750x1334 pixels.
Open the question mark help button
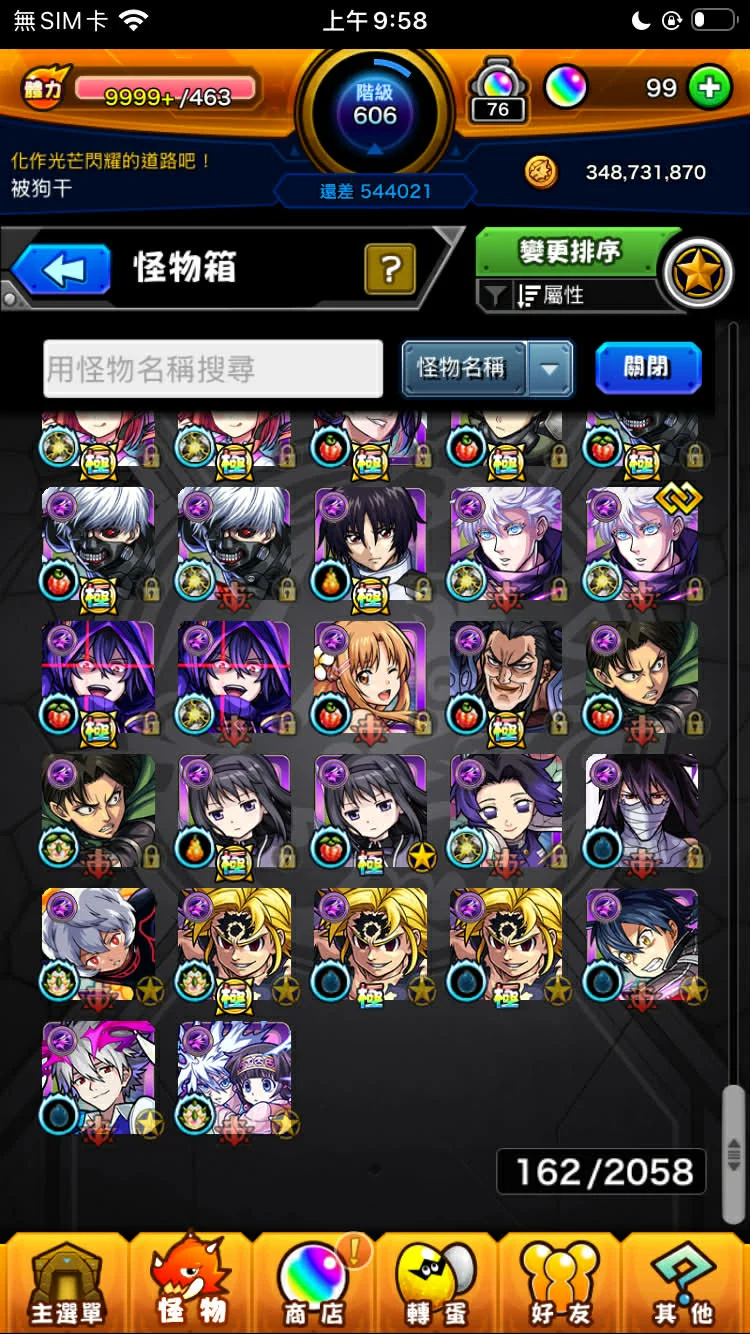pyautogui.click(x=390, y=269)
